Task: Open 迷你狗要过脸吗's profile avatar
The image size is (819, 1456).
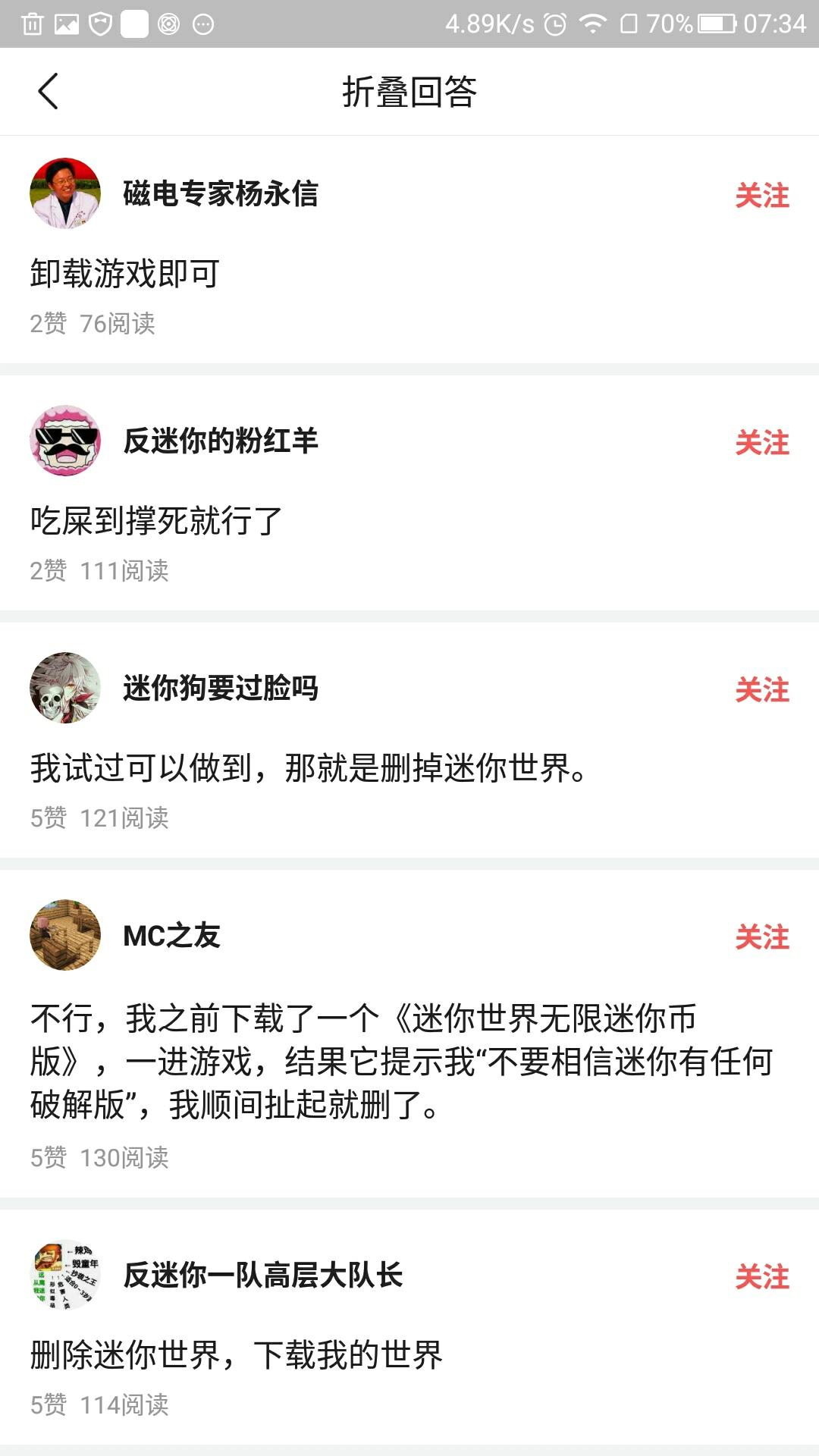Action: coord(65,688)
